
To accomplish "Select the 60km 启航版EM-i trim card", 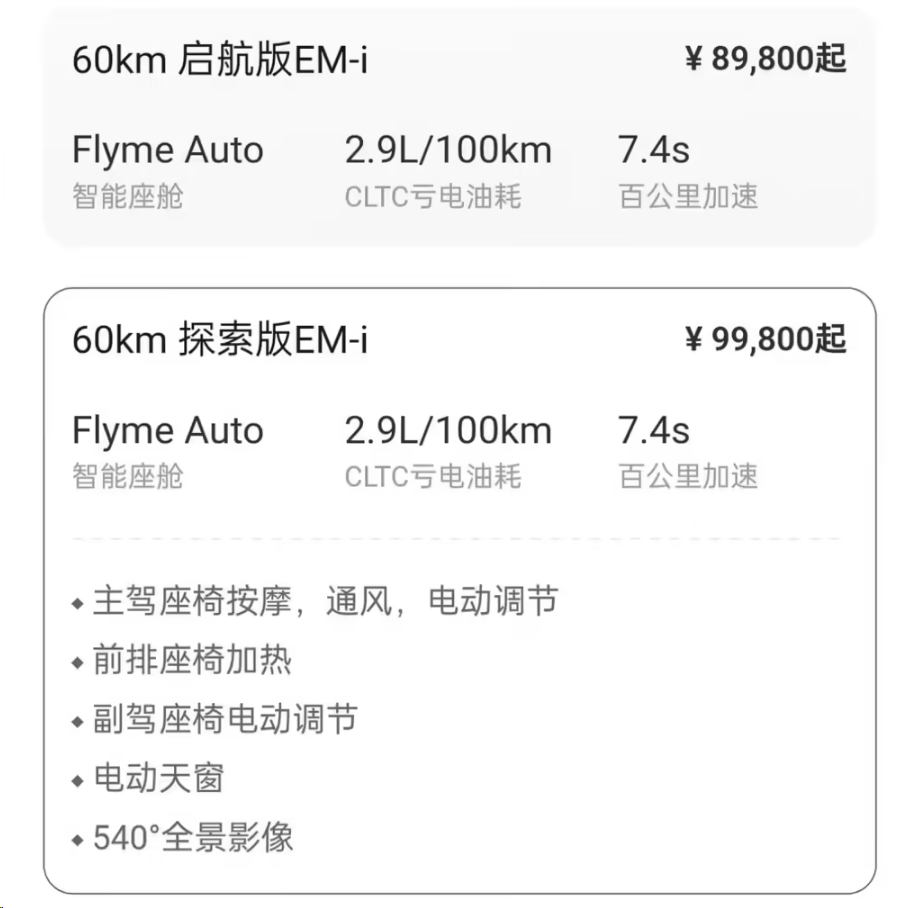I will click(459, 127).
